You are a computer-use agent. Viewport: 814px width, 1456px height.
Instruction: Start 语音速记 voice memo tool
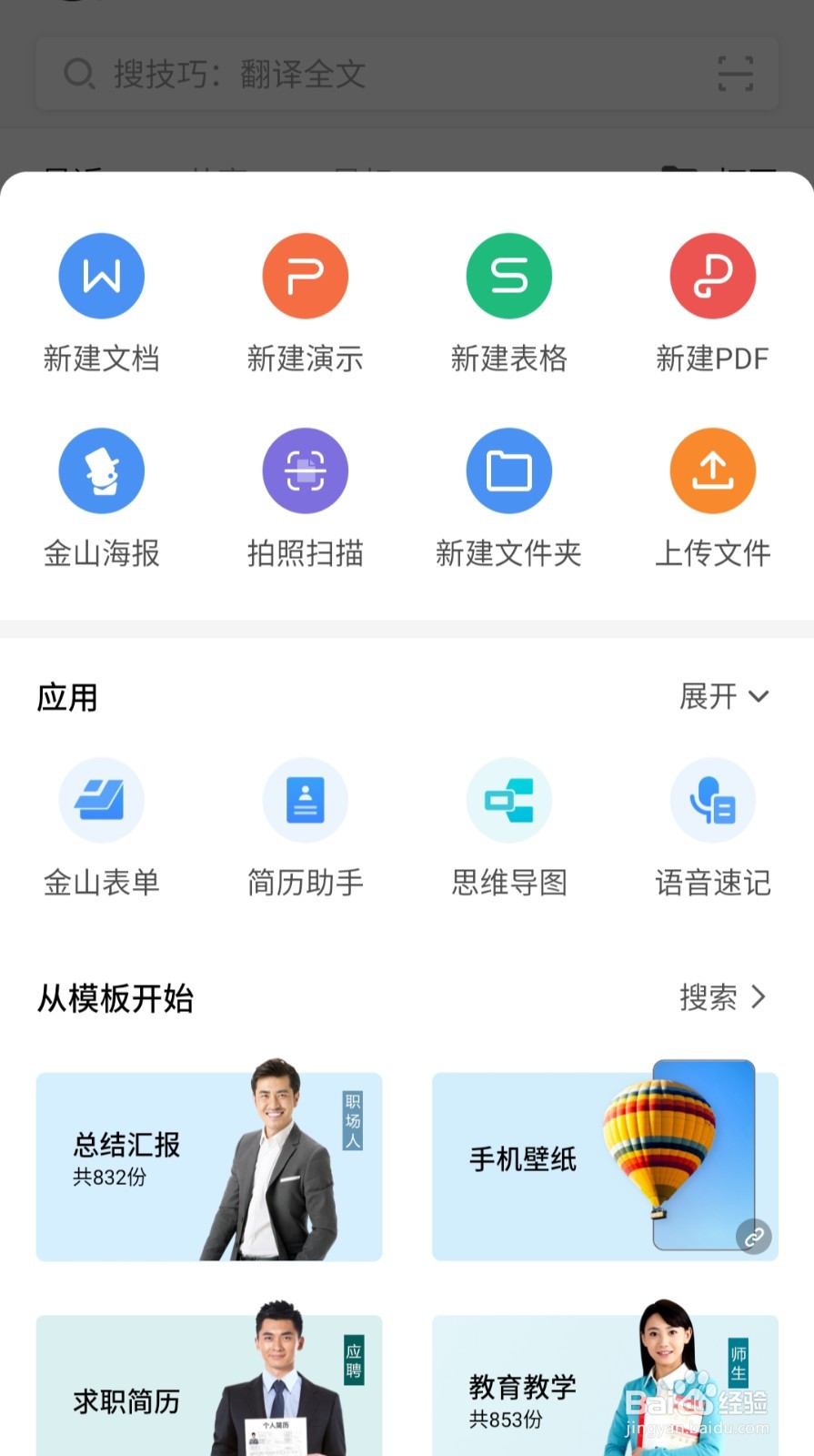pos(712,824)
